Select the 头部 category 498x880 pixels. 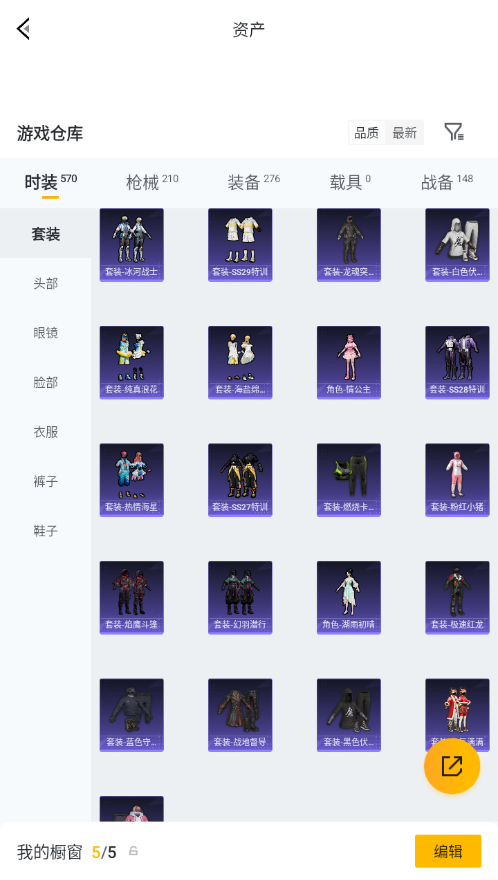point(45,283)
